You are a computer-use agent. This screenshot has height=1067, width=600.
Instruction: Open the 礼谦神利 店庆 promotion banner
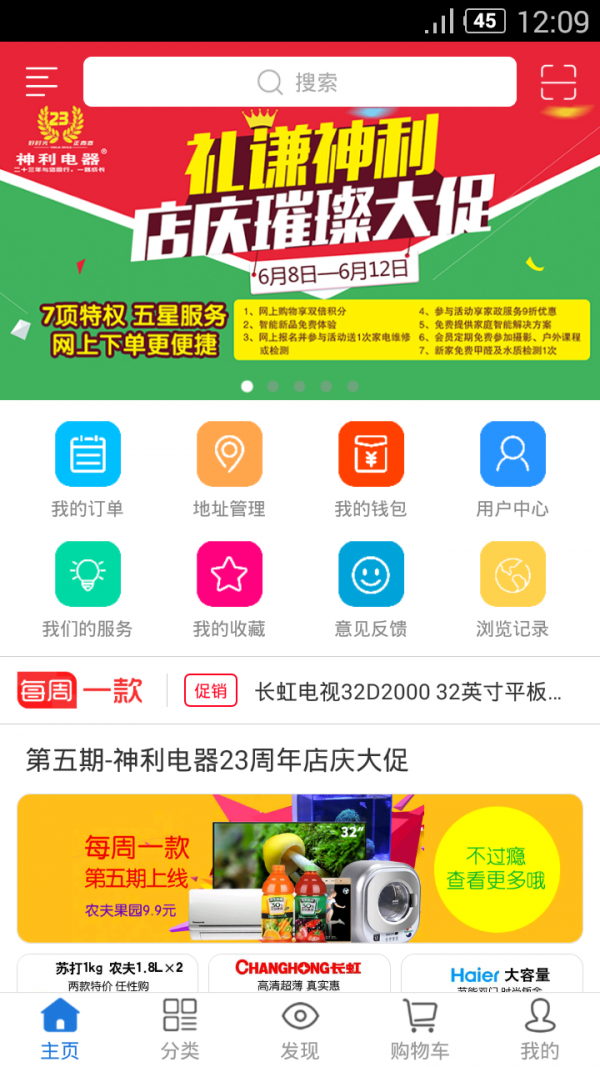(x=300, y=250)
